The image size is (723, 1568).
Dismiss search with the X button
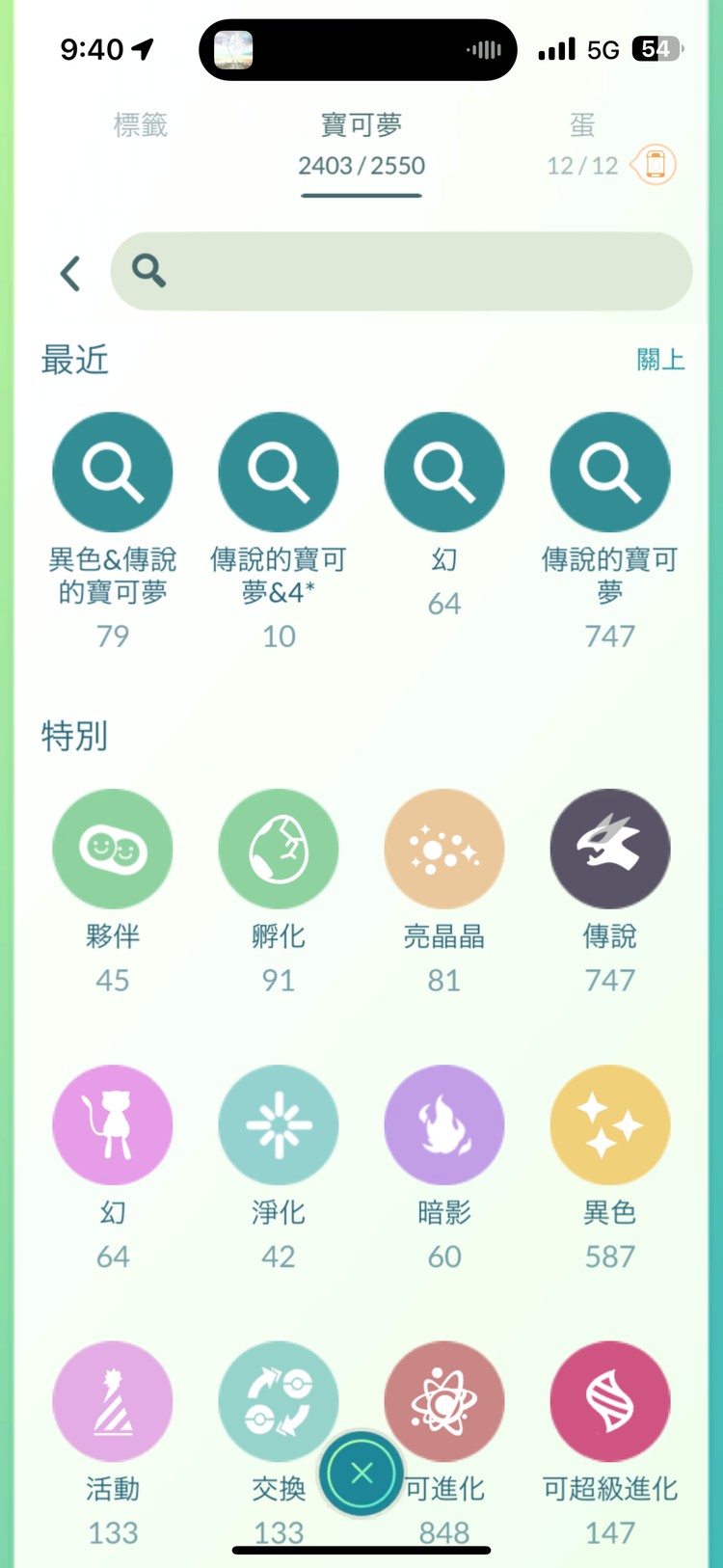click(361, 1473)
